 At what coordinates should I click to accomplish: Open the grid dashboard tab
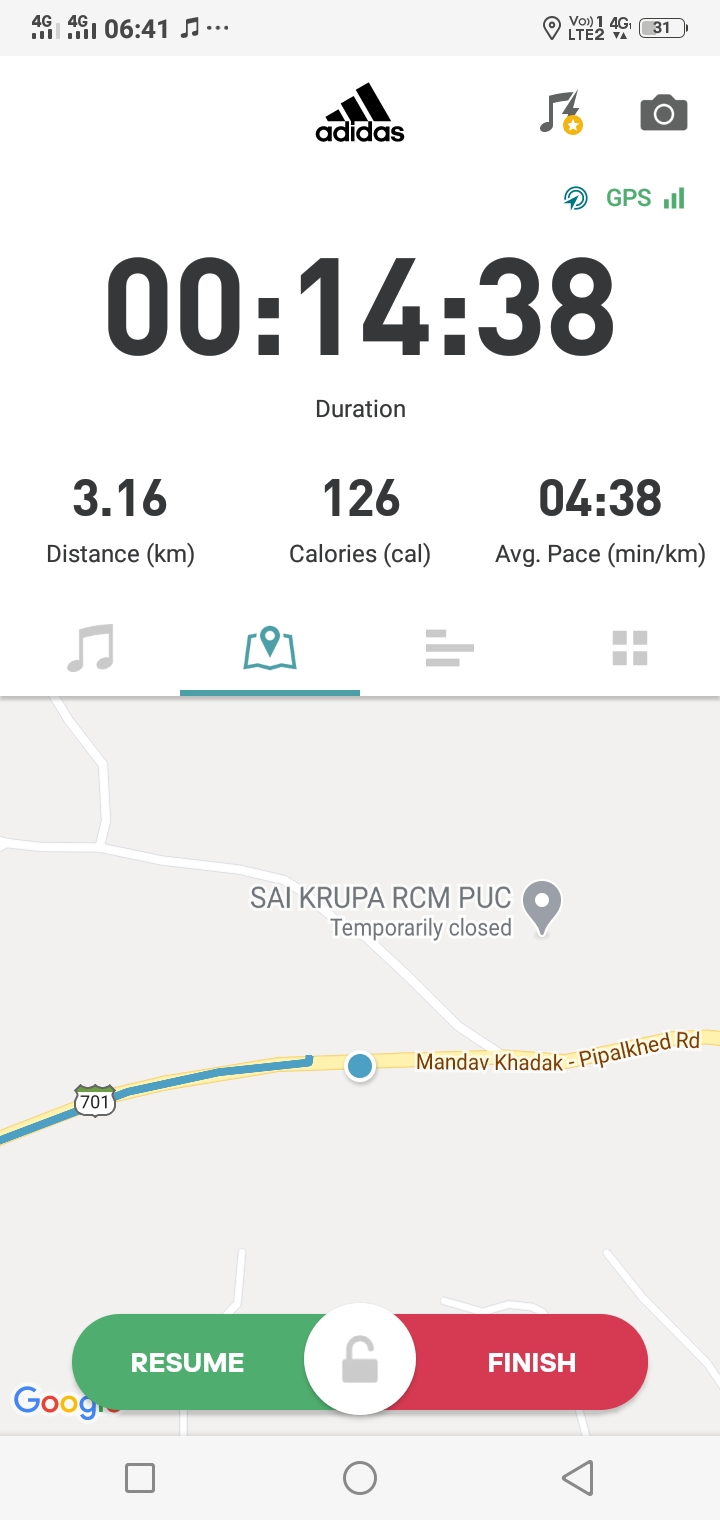(x=630, y=648)
